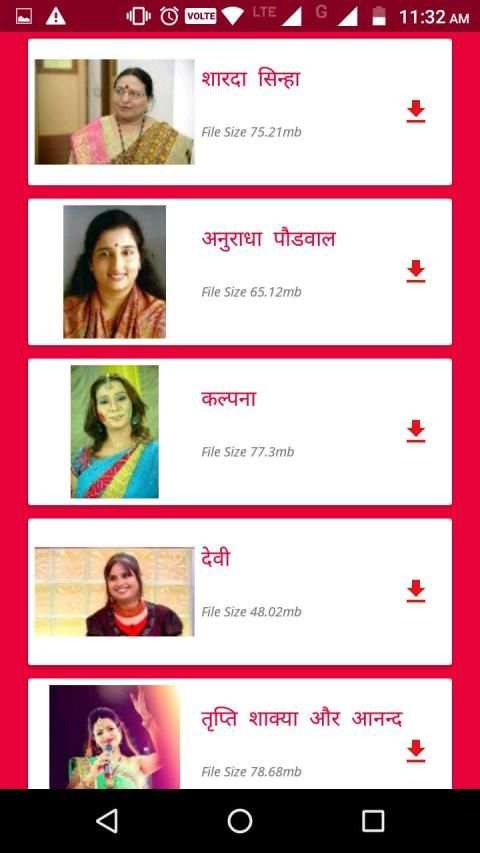Download the कल्पना file
The width and height of the screenshot is (480, 853).
click(x=416, y=431)
